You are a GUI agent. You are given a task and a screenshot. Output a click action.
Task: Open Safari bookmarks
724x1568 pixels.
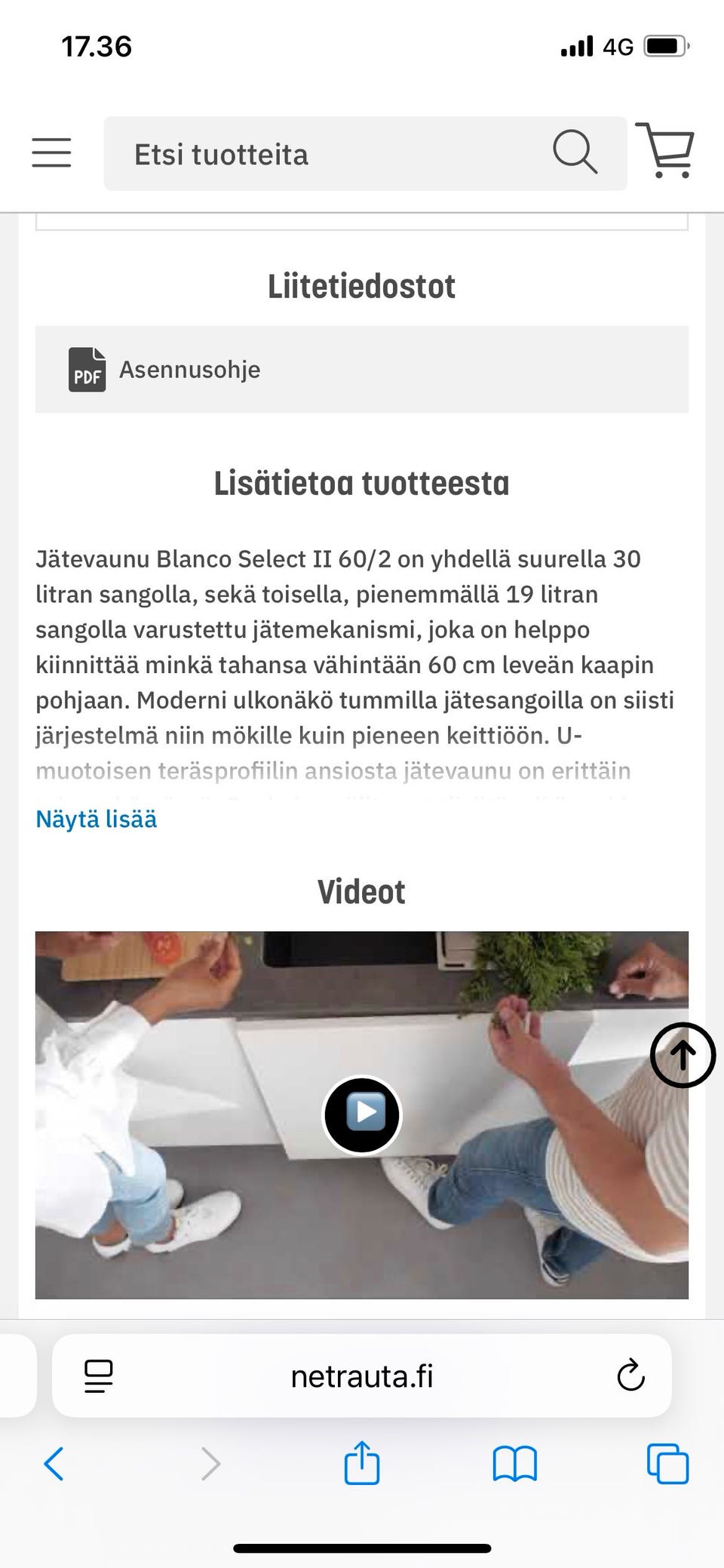pos(514,1464)
